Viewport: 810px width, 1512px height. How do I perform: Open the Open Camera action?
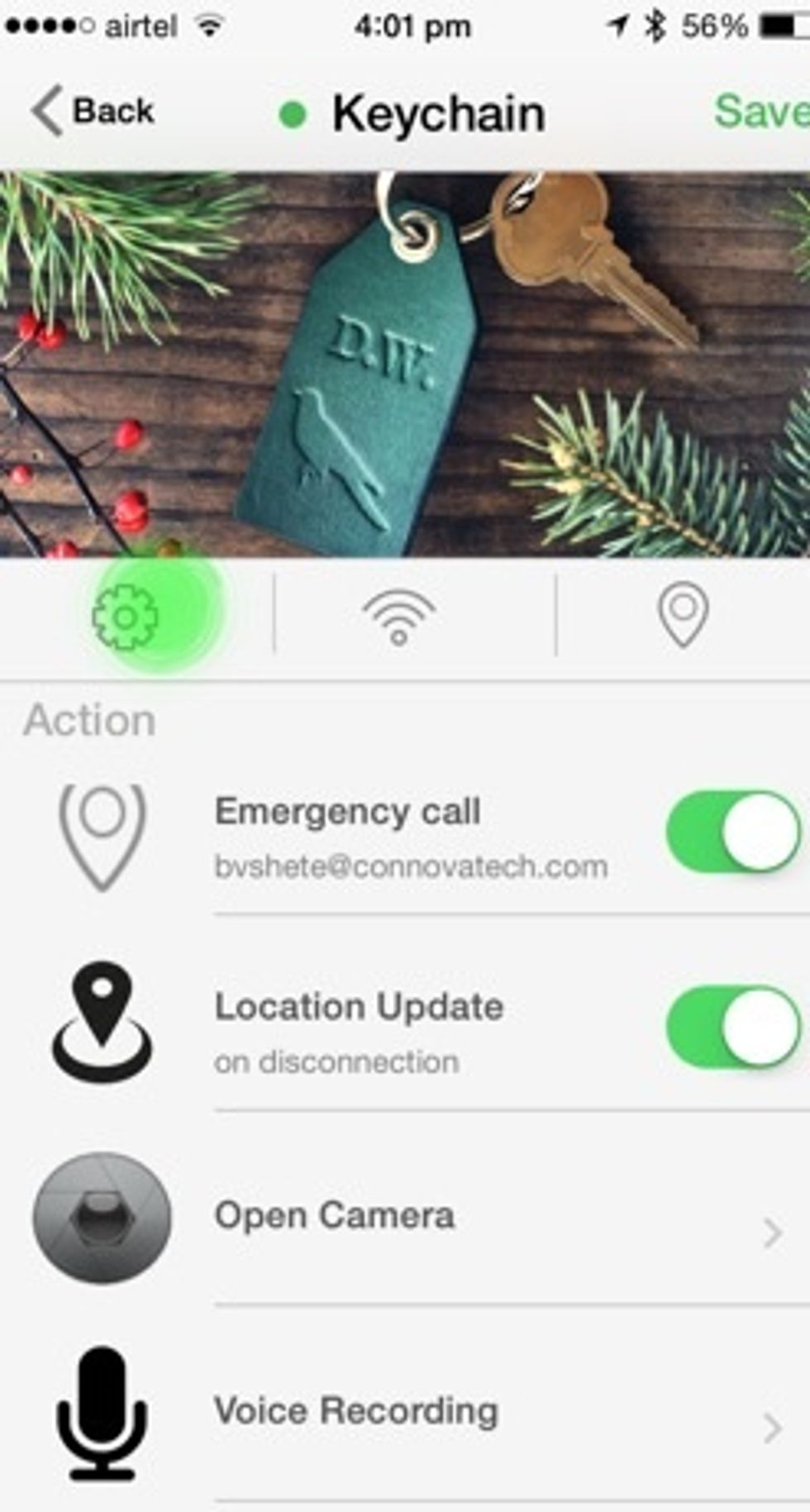(496, 1218)
